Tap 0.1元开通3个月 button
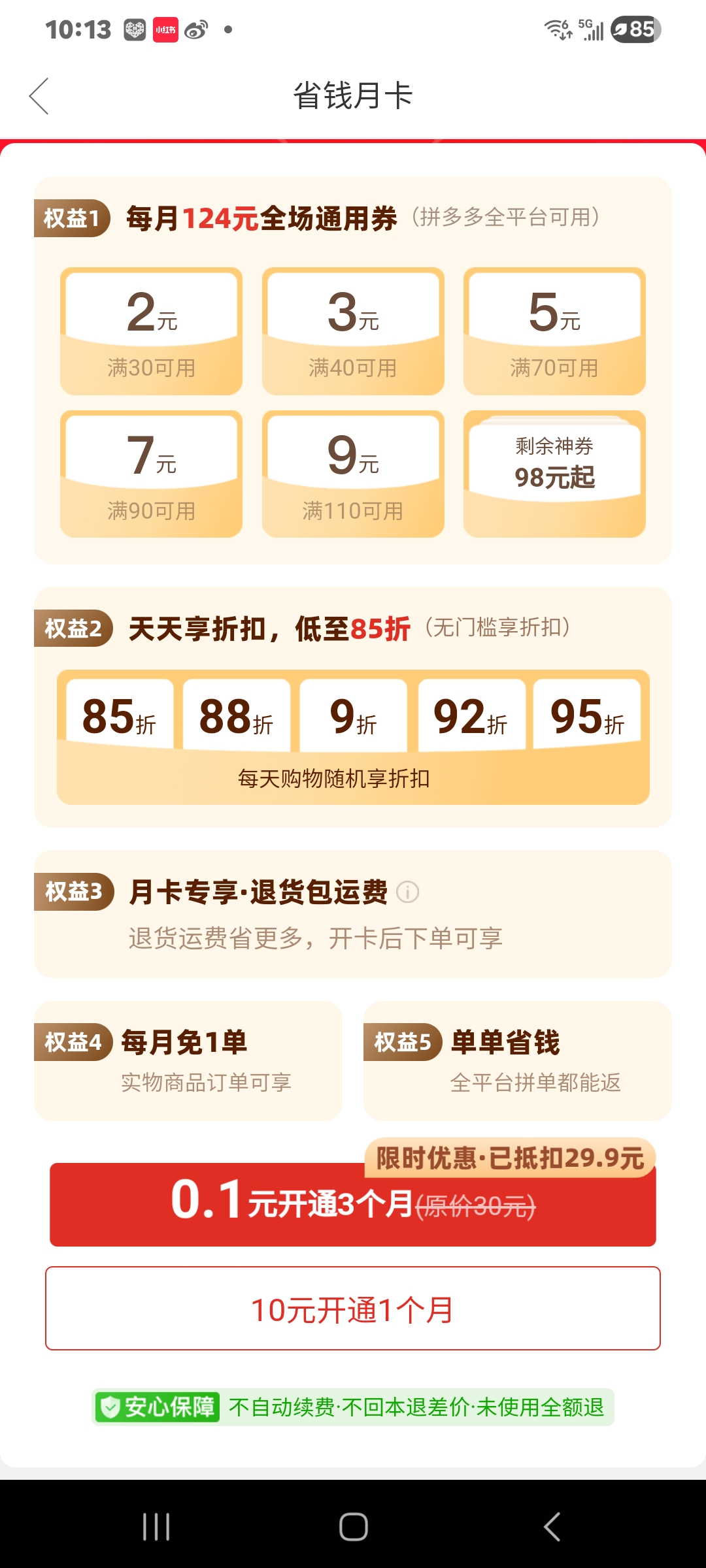This screenshot has height=1568, width=706. 353,1203
